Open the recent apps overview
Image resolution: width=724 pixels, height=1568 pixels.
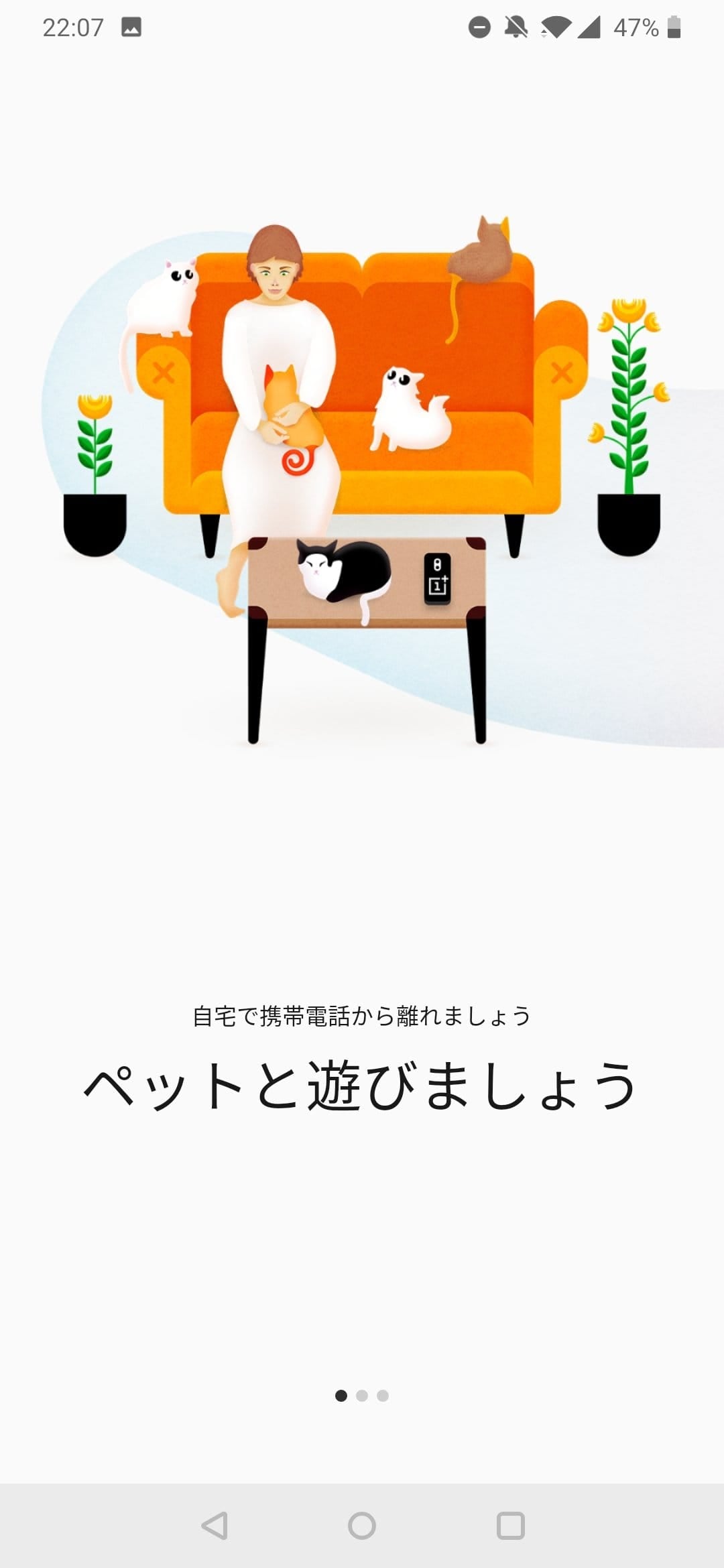(510, 1526)
